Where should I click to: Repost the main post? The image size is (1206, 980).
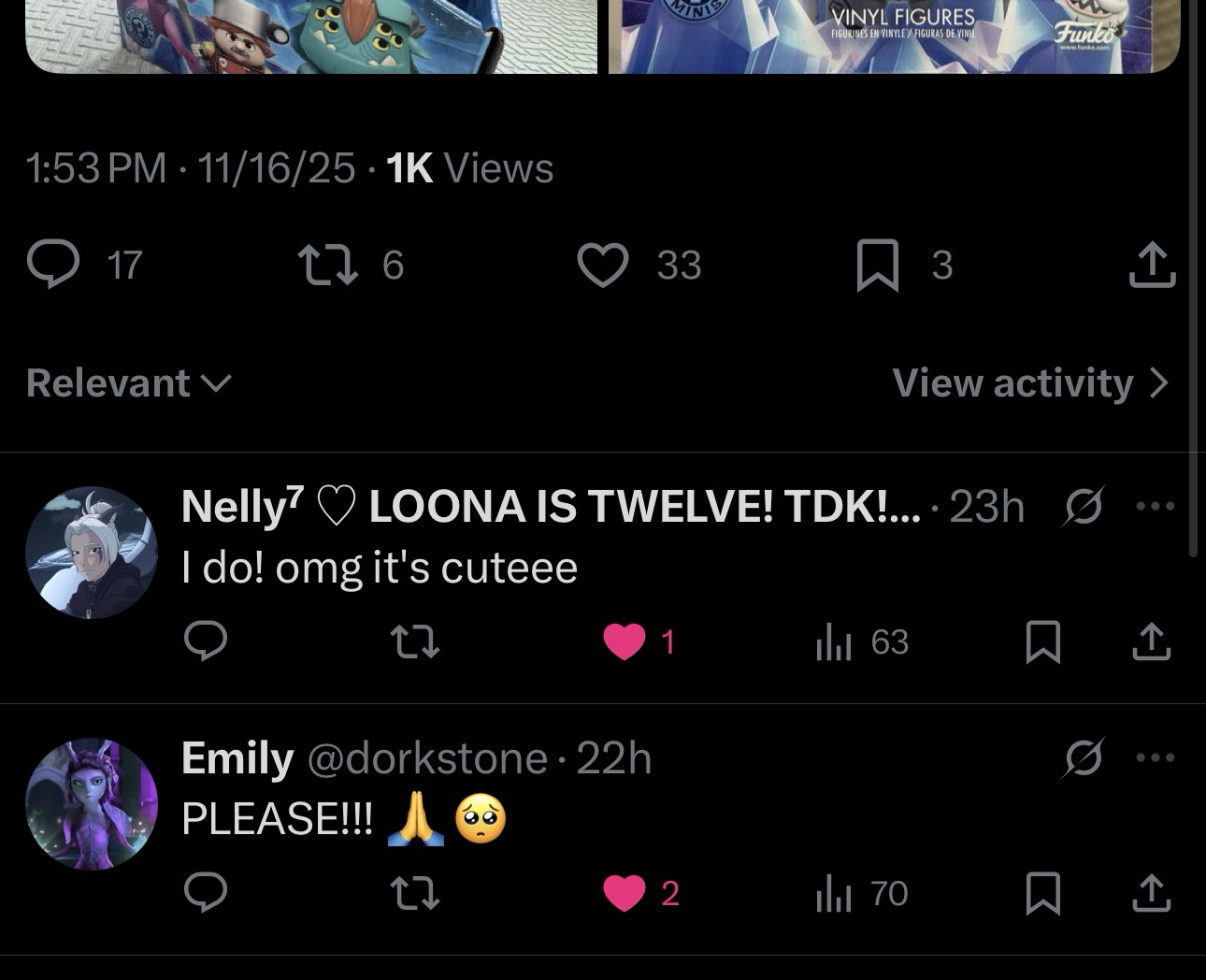tap(327, 265)
